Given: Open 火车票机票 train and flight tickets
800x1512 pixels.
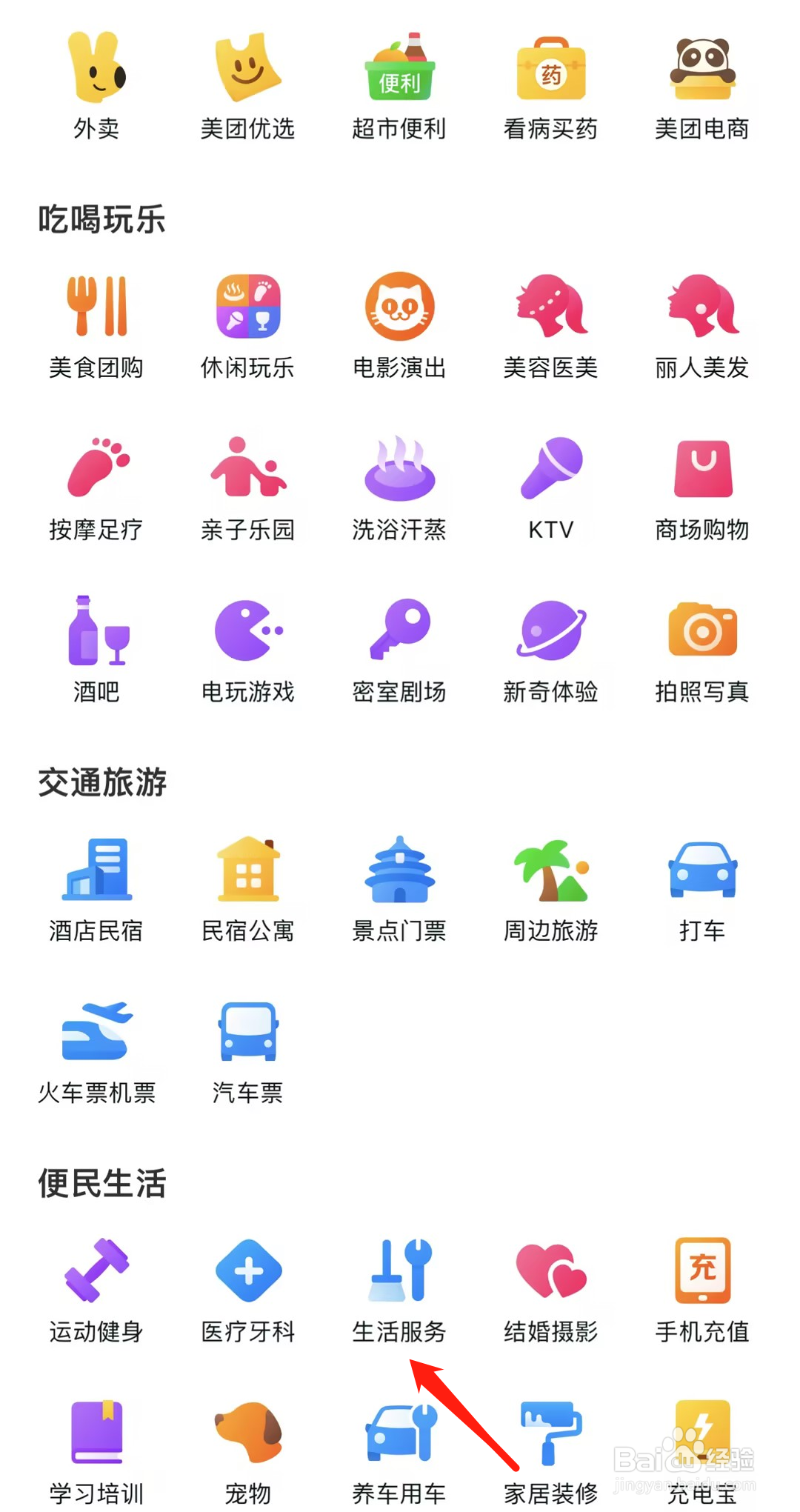Looking at the screenshot, I should click(96, 1052).
